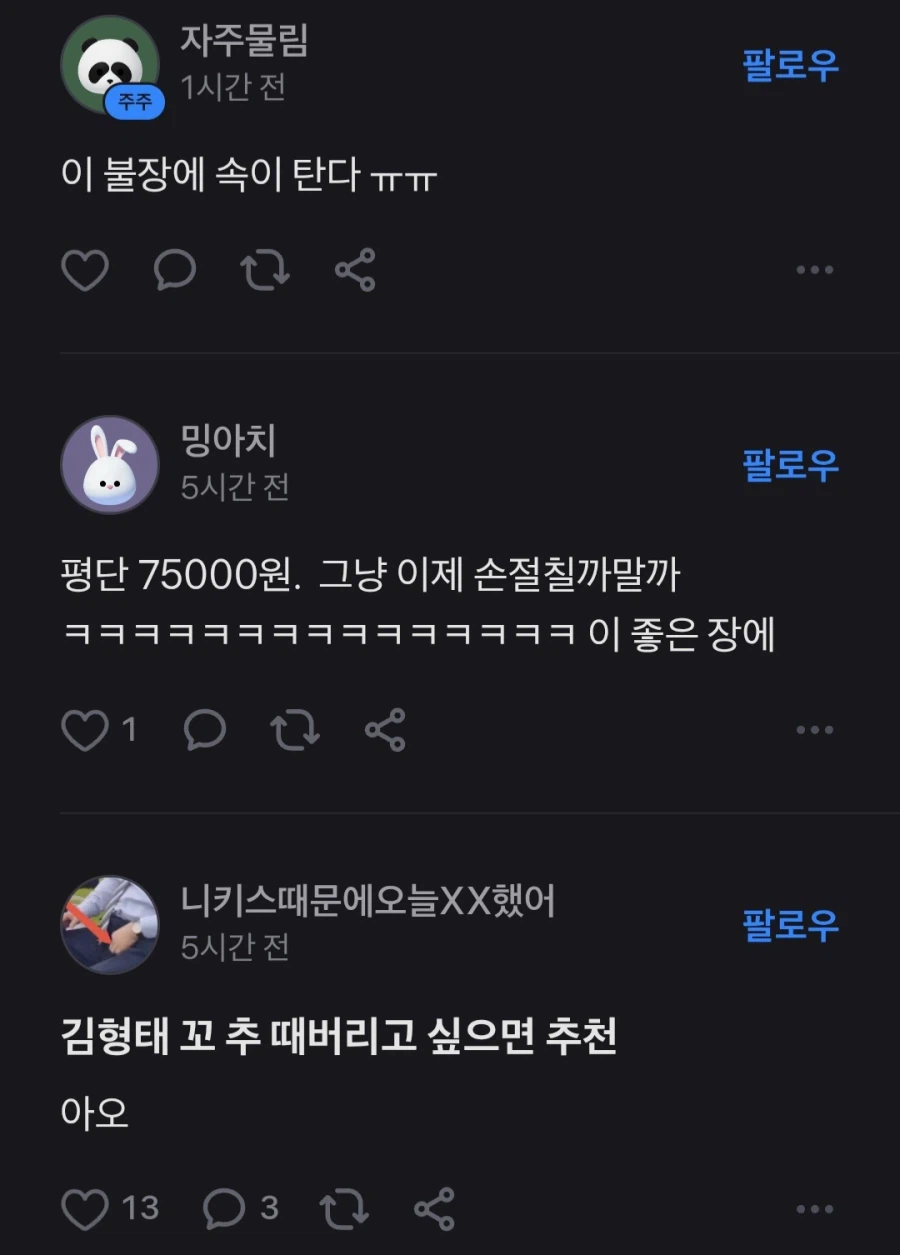Image resolution: width=900 pixels, height=1255 pixels.
Task: Share 자주물림's comment via the share icon
Action: [356, 268]
